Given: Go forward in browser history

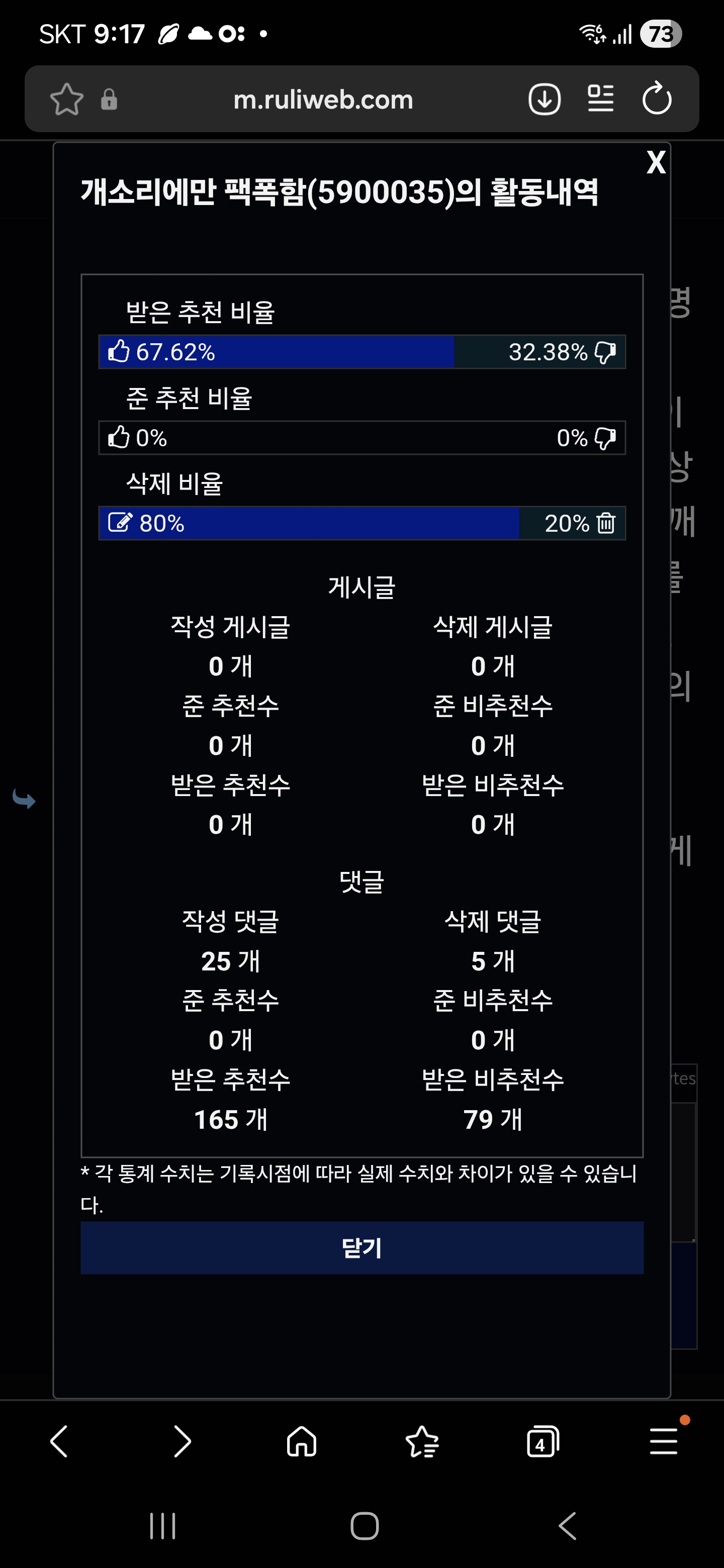Looking at the screenshot, I should 182,1441.
